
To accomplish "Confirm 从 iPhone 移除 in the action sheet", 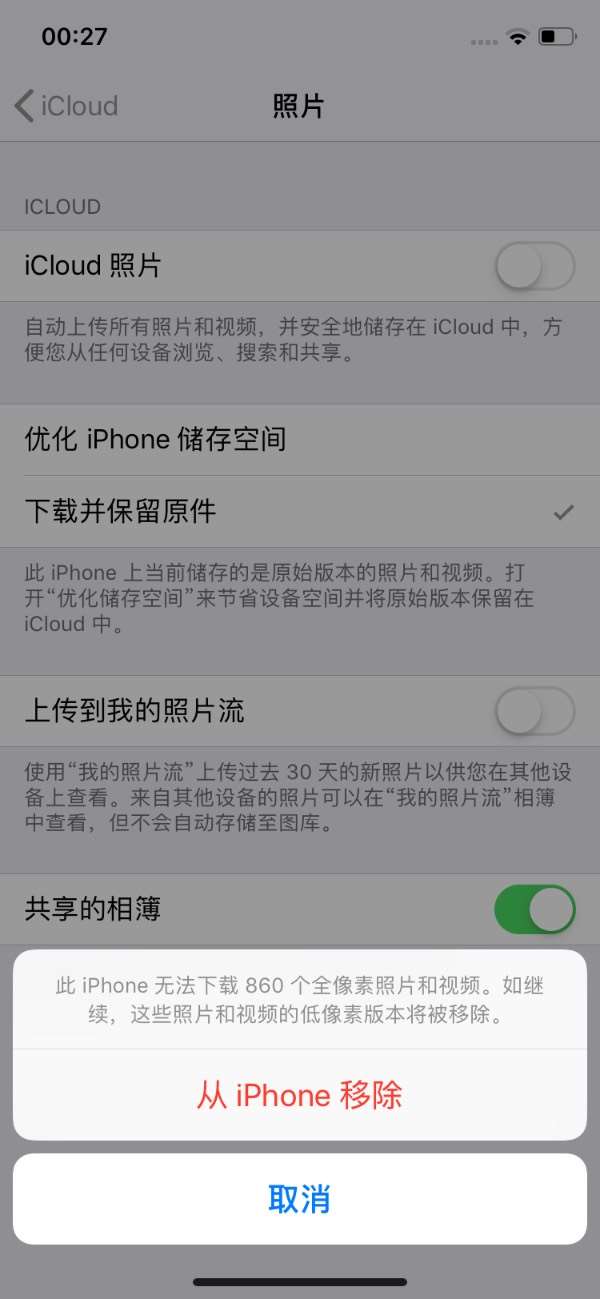I will 299,1094.
